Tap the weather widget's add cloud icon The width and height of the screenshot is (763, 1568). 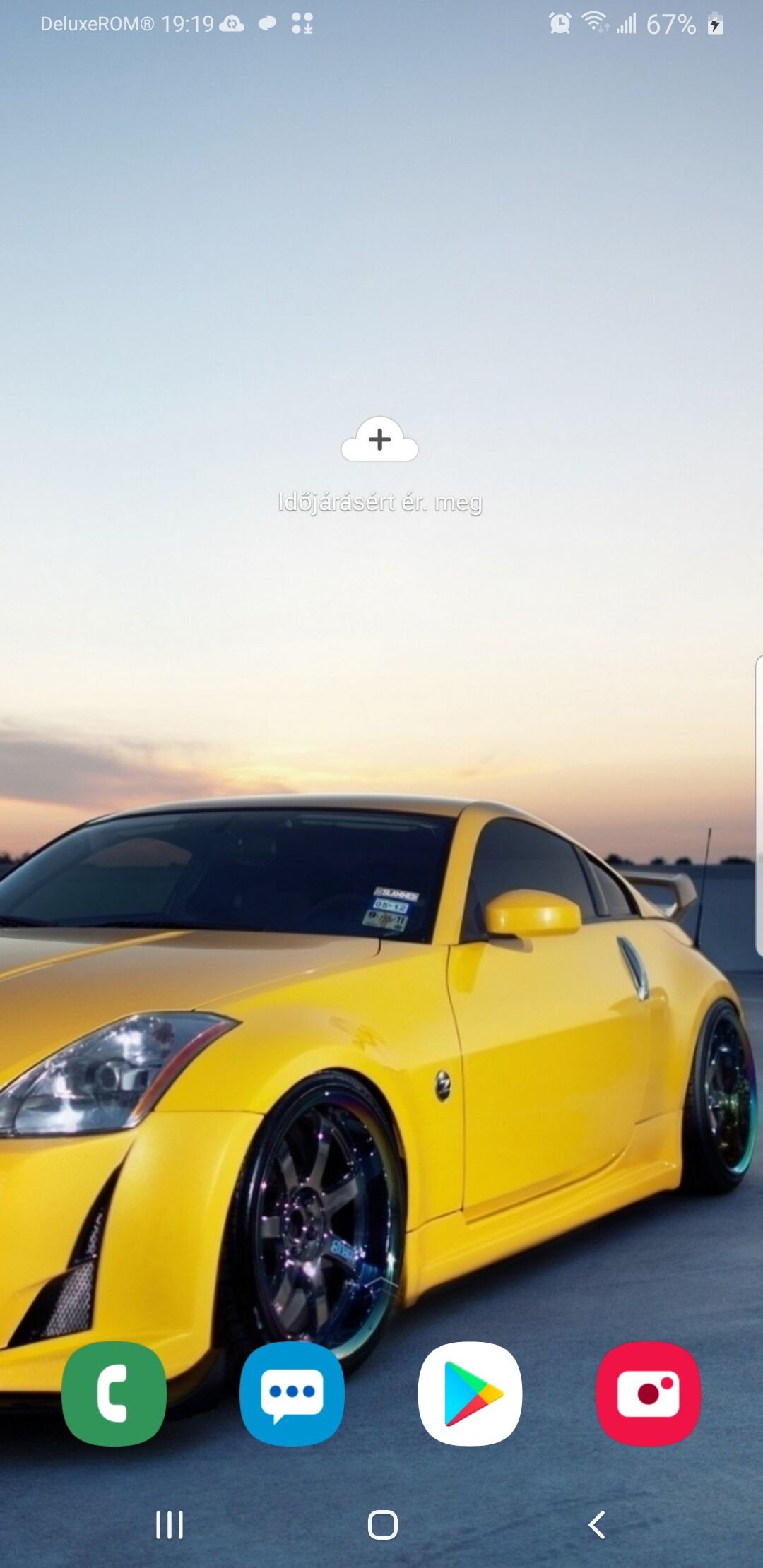tap(380, 439)
